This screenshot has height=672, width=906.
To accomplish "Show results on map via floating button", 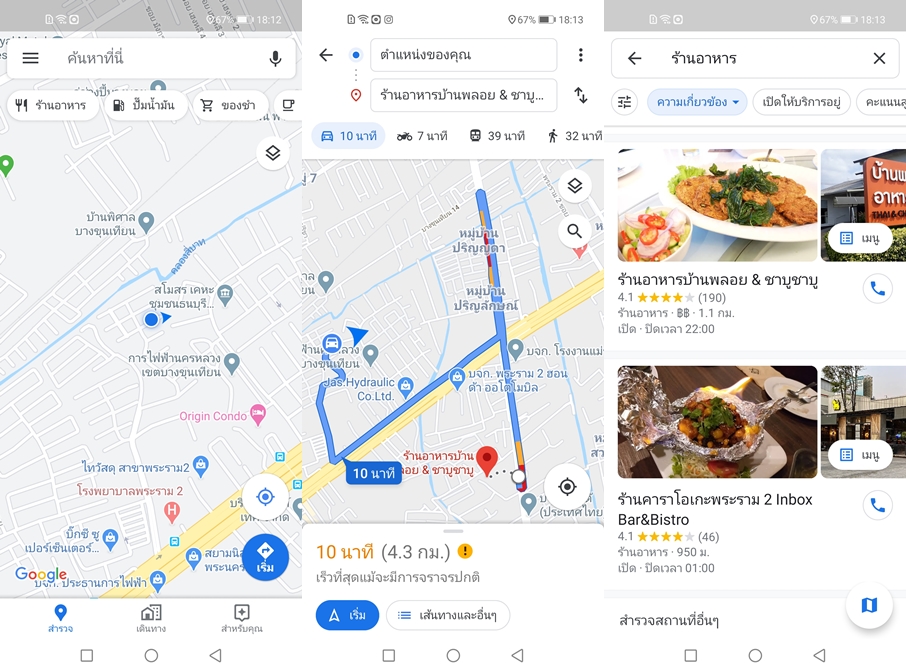I will tap(869, 605).
